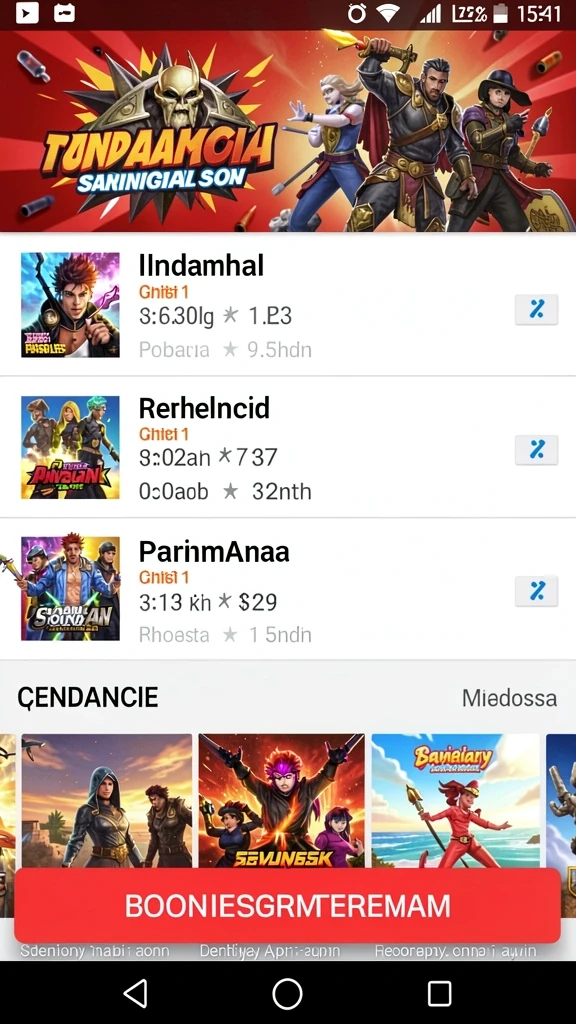Go to home via navigation bar circle
Screen dimensions: 576x1024
(x=287, y=993)
